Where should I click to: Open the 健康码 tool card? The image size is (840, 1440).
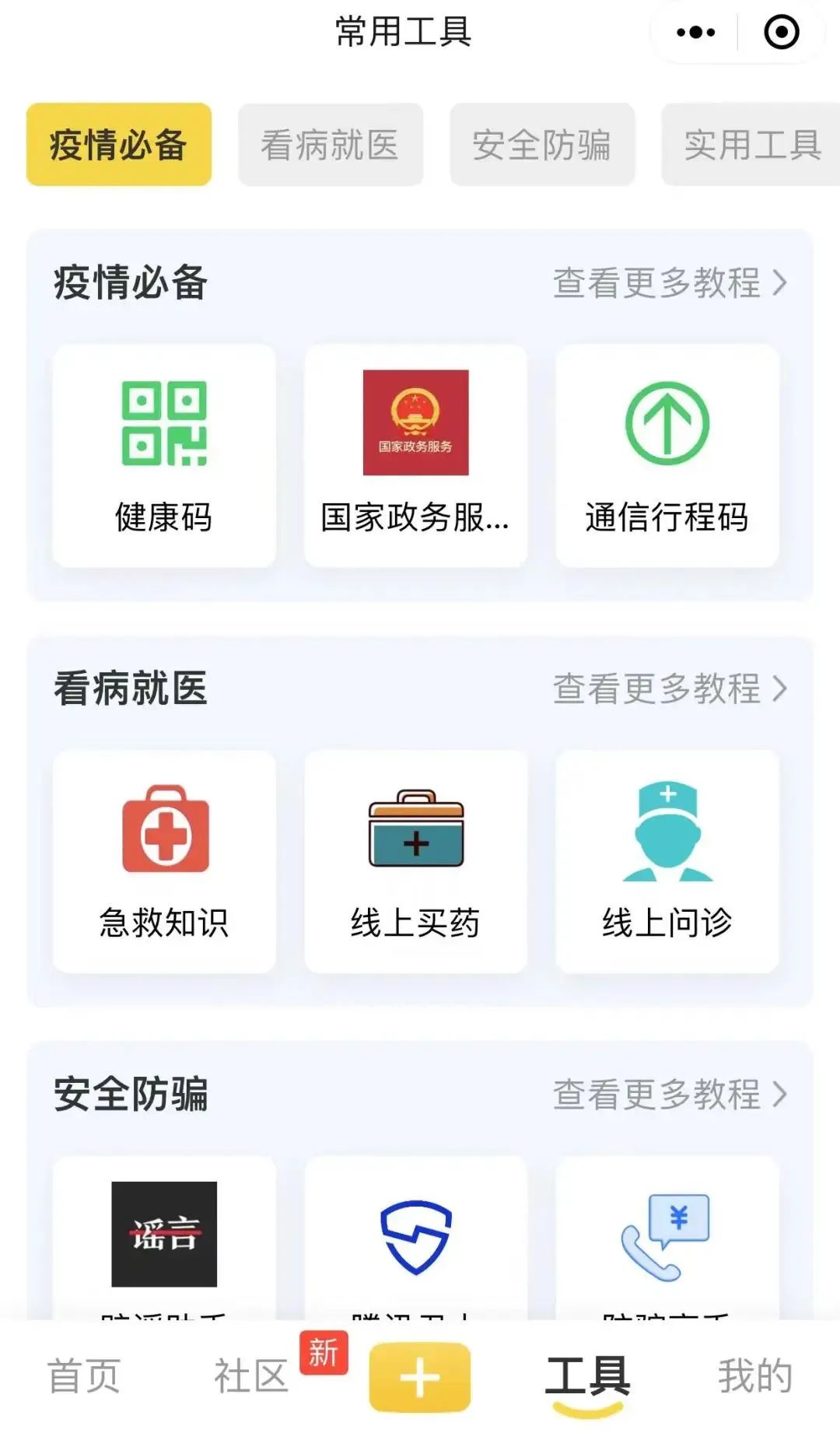click(x=164, y=456)
